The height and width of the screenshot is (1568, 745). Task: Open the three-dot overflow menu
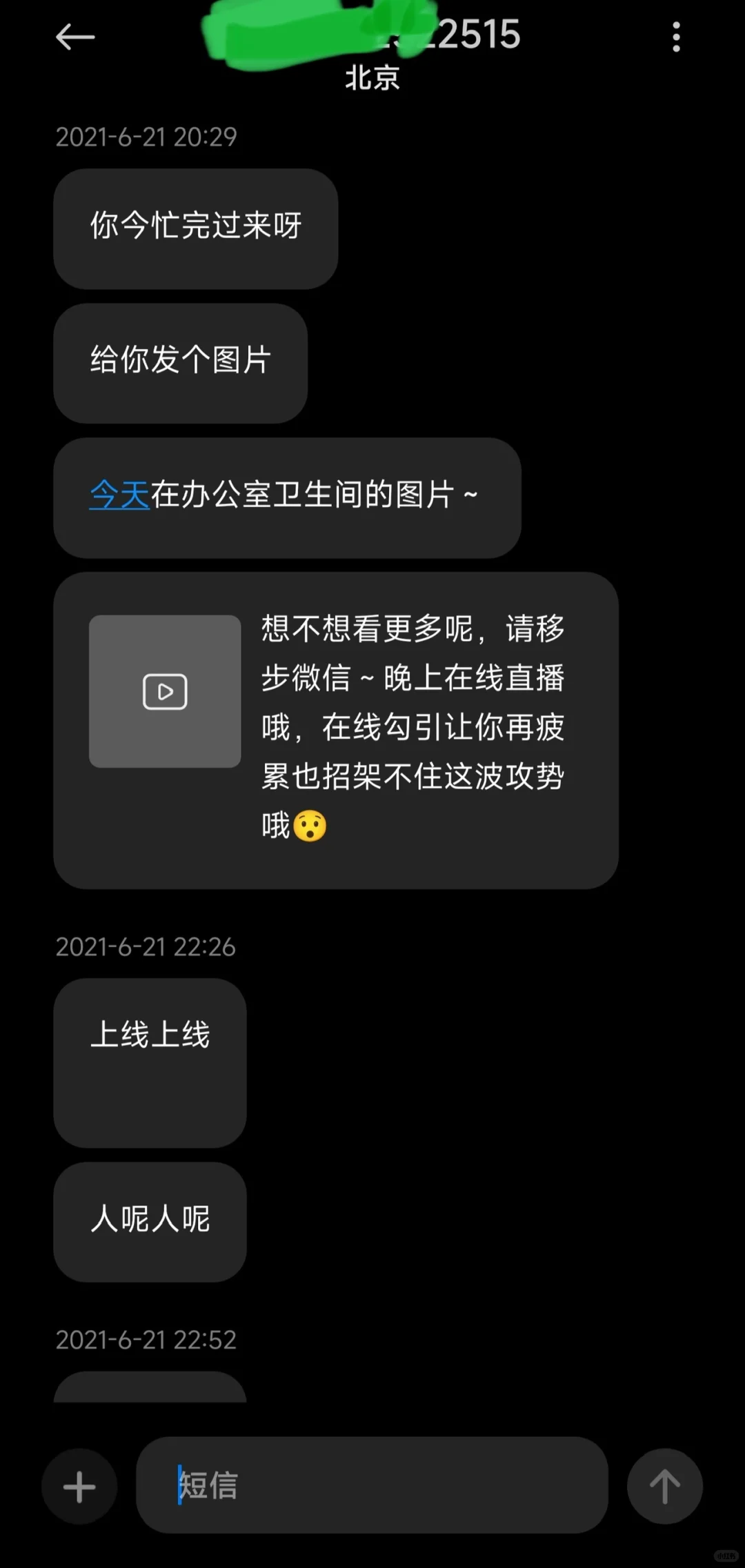tap(676, 37)
